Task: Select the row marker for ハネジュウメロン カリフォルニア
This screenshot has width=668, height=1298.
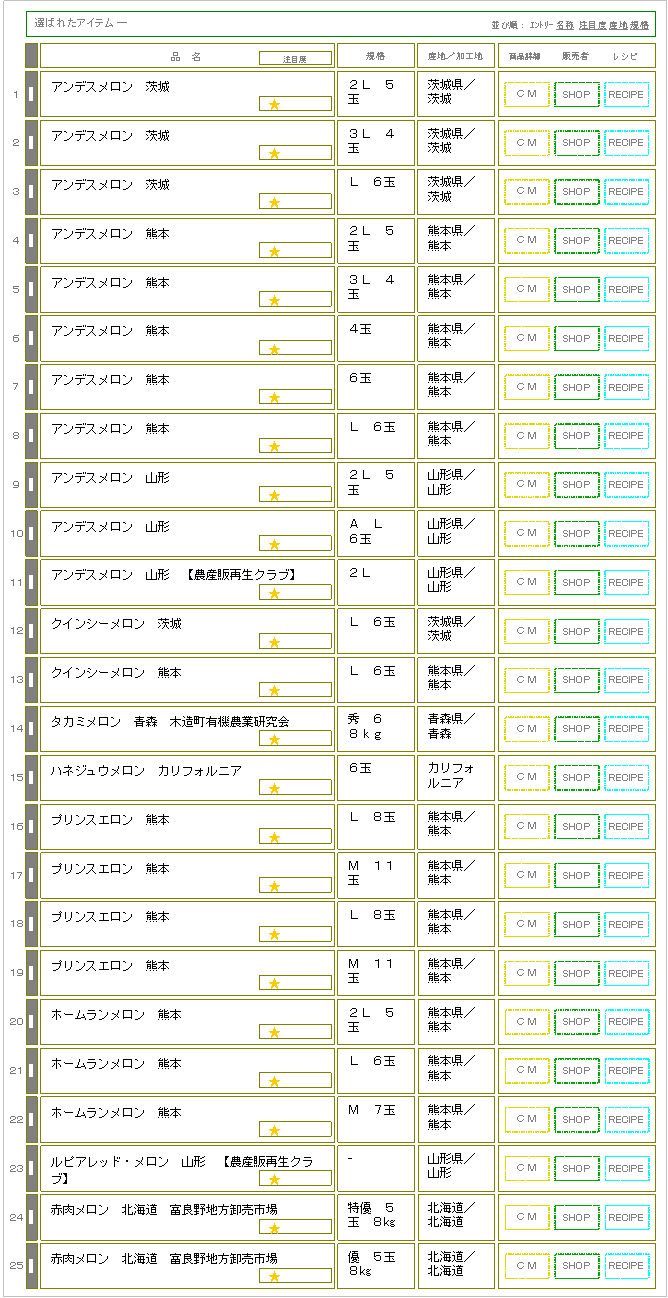Action: click(x=31, y=778)
